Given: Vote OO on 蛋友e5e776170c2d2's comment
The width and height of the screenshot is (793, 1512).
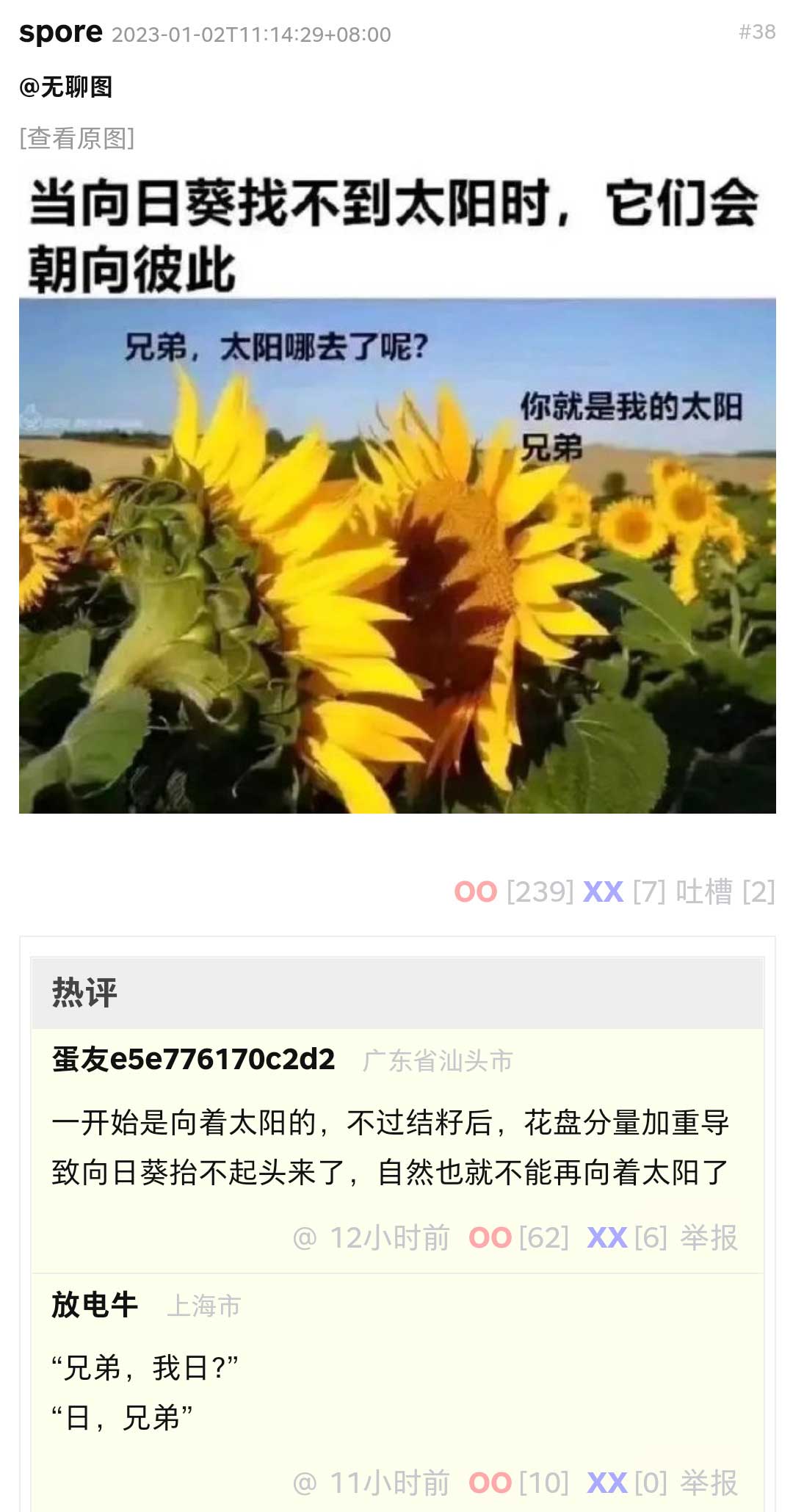Looking at the screenshot, I should click(490, 1238).
